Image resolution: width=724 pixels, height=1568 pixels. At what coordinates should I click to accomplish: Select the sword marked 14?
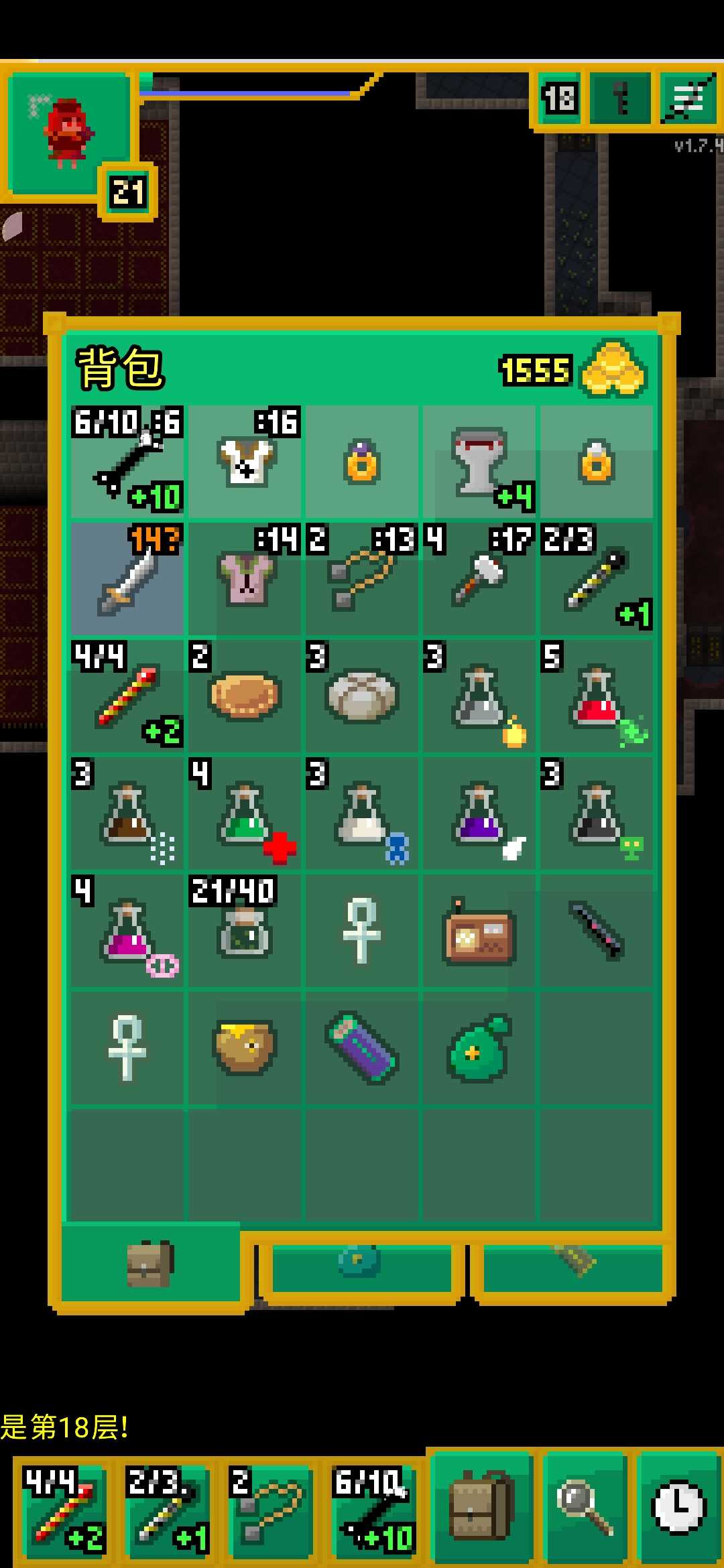[x=127, y=580]
